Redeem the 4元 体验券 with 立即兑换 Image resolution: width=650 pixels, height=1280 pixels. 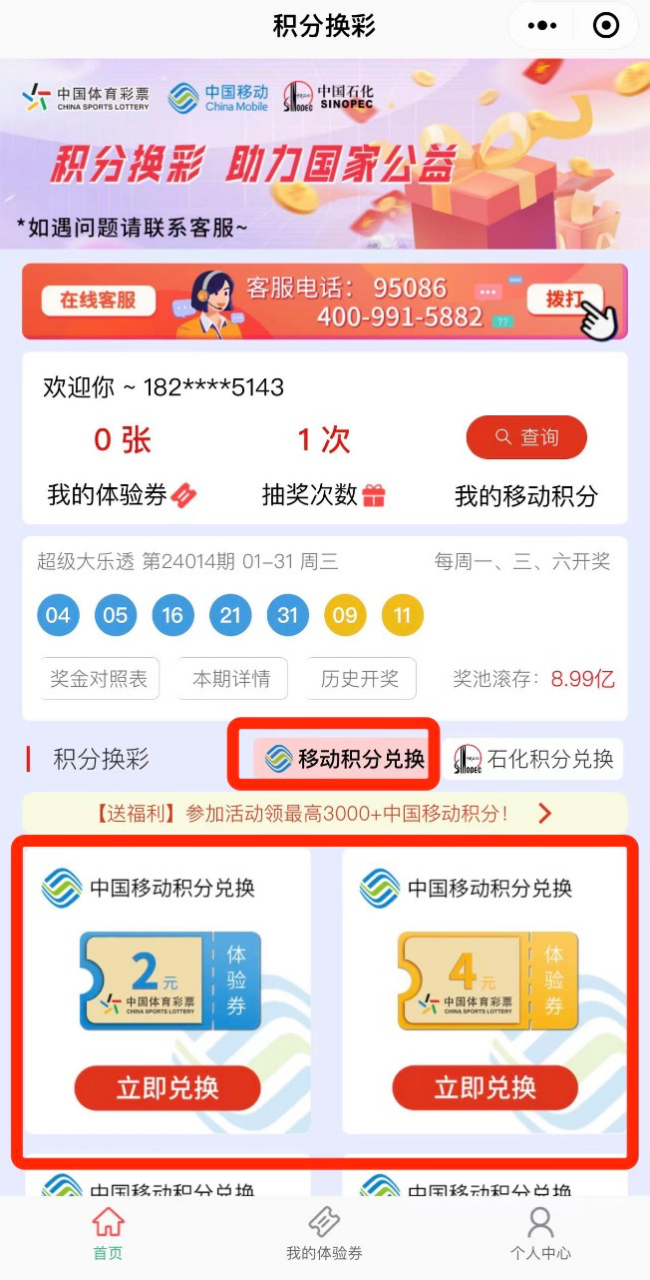pos(485,1088)
